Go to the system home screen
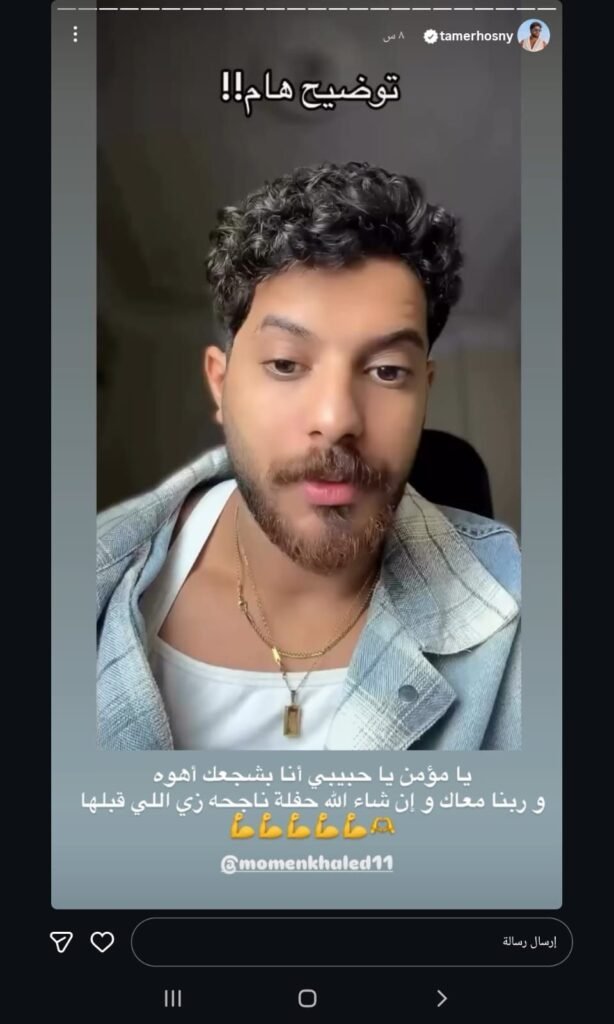The width and height of the screenshot is (614, 1024). coord(307,998)
